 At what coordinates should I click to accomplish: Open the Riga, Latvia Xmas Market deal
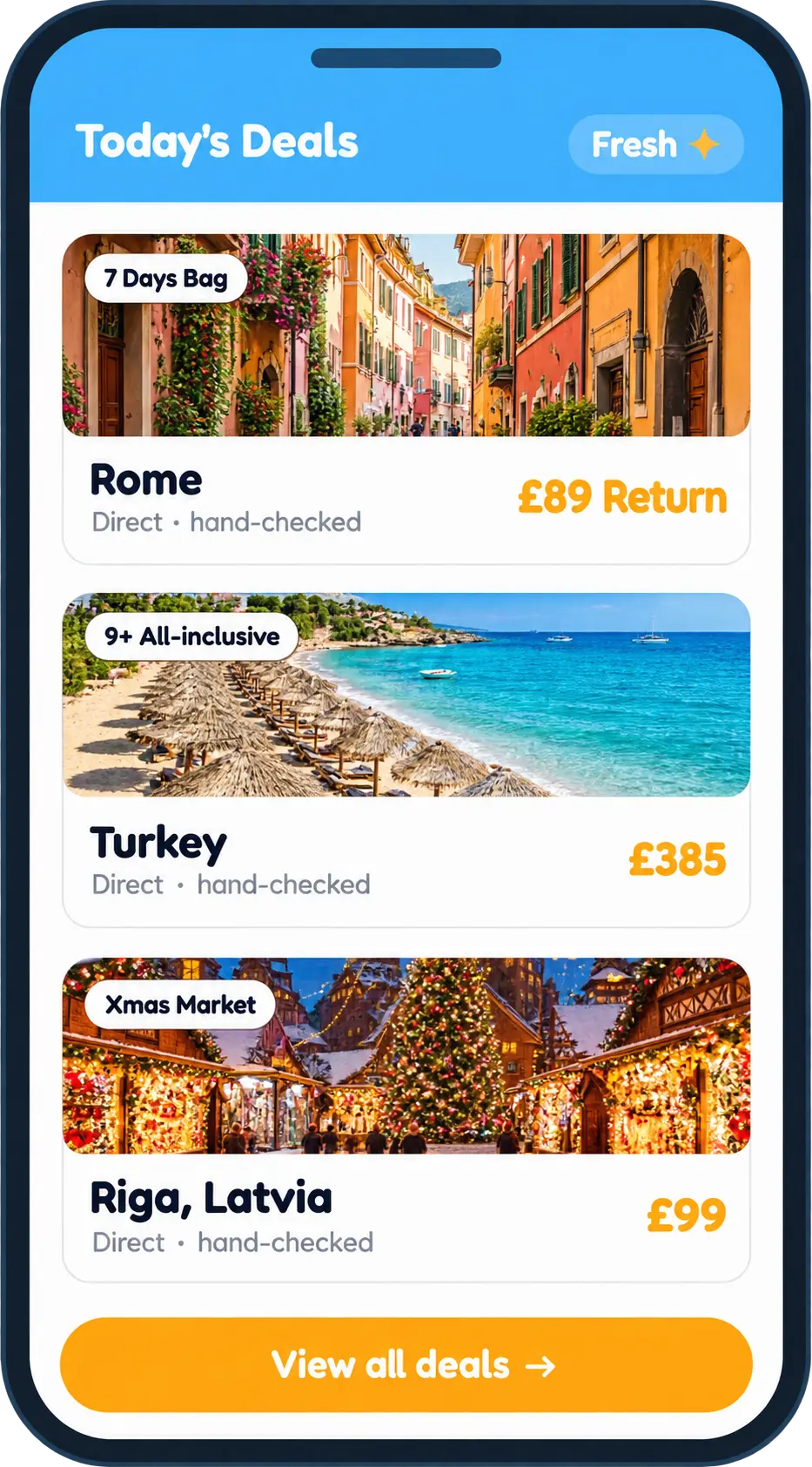pos(406,1120)
